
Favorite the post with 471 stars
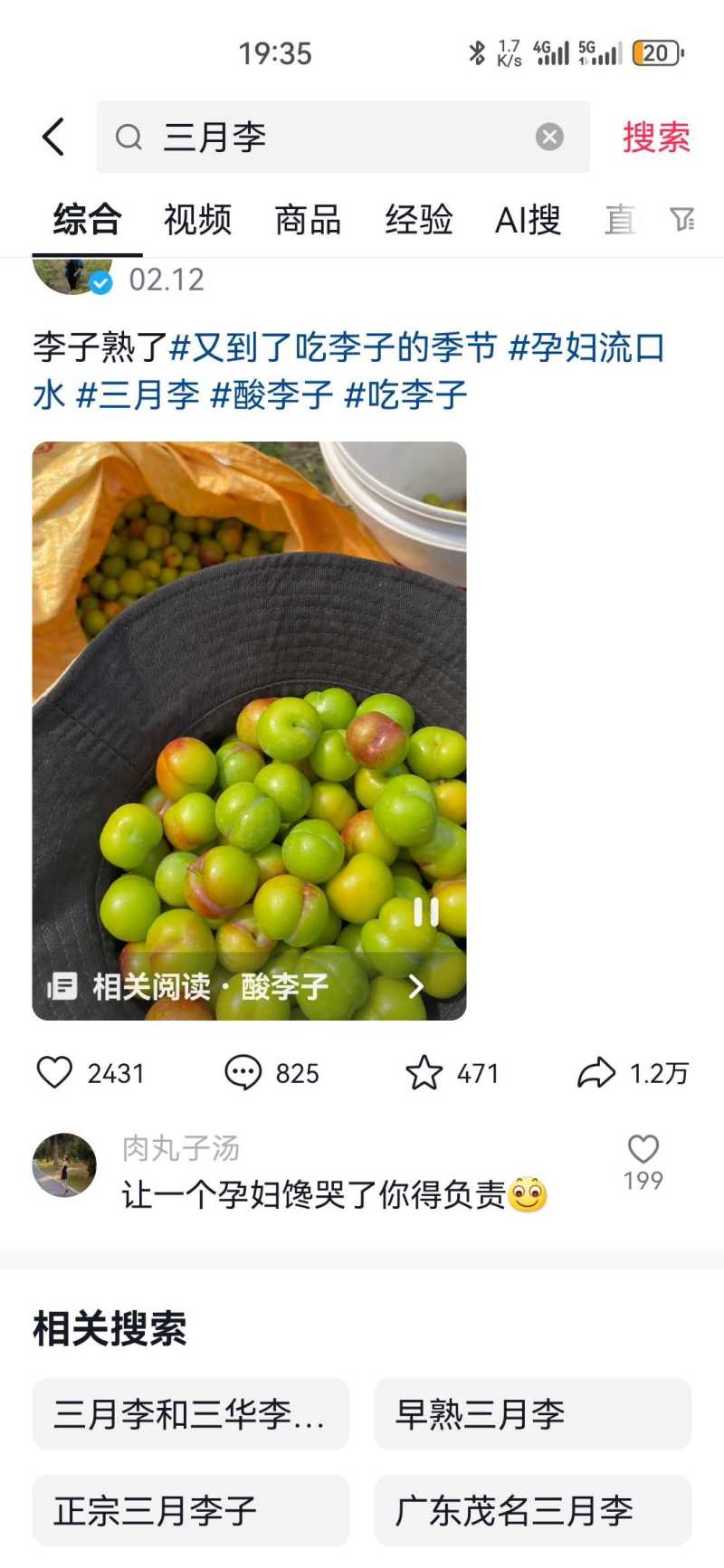pyautogui.click(x=424, y=1073)
